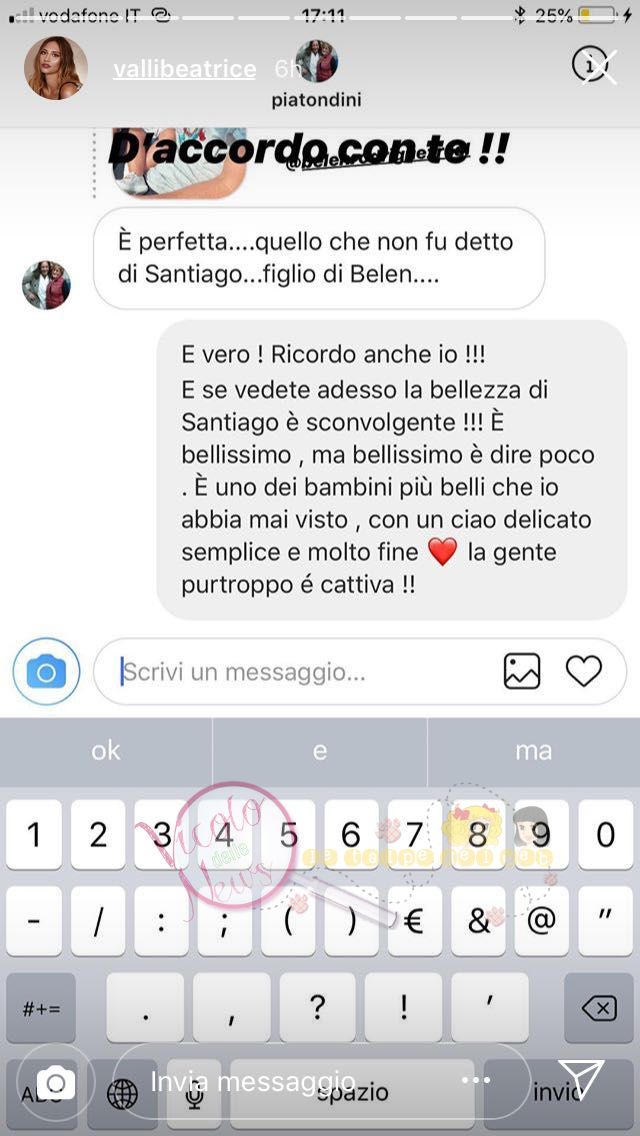The image size is (640, 1136).
Task: Share the story with the paper plane
Action: 580,1080
